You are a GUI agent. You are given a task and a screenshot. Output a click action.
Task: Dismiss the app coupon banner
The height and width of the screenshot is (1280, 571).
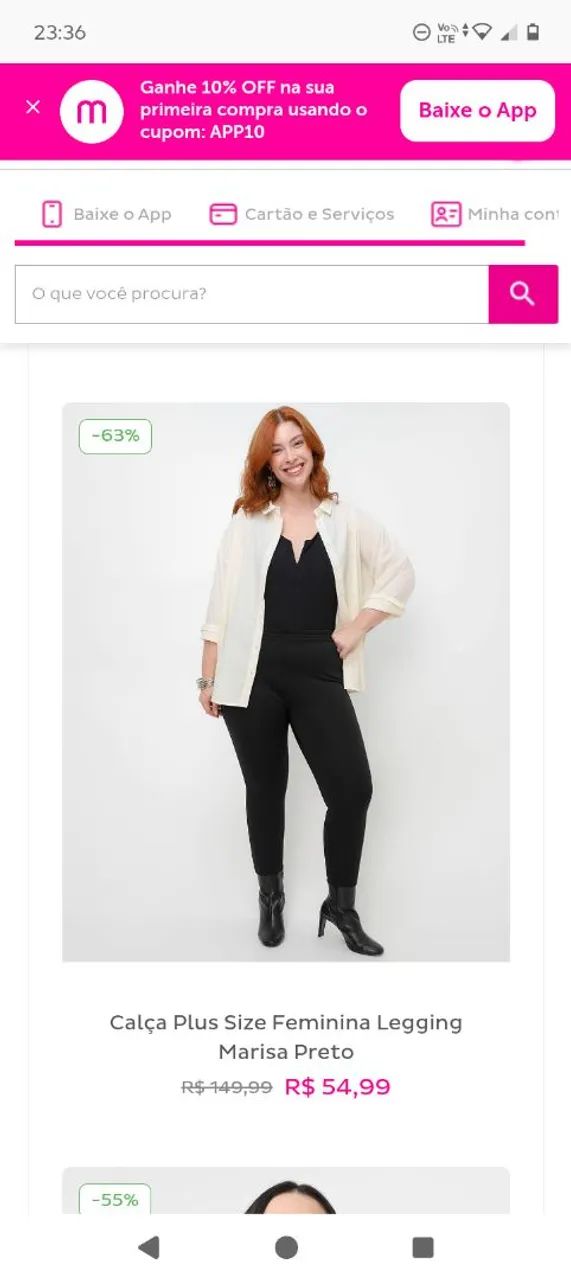[x=33, y=107]
